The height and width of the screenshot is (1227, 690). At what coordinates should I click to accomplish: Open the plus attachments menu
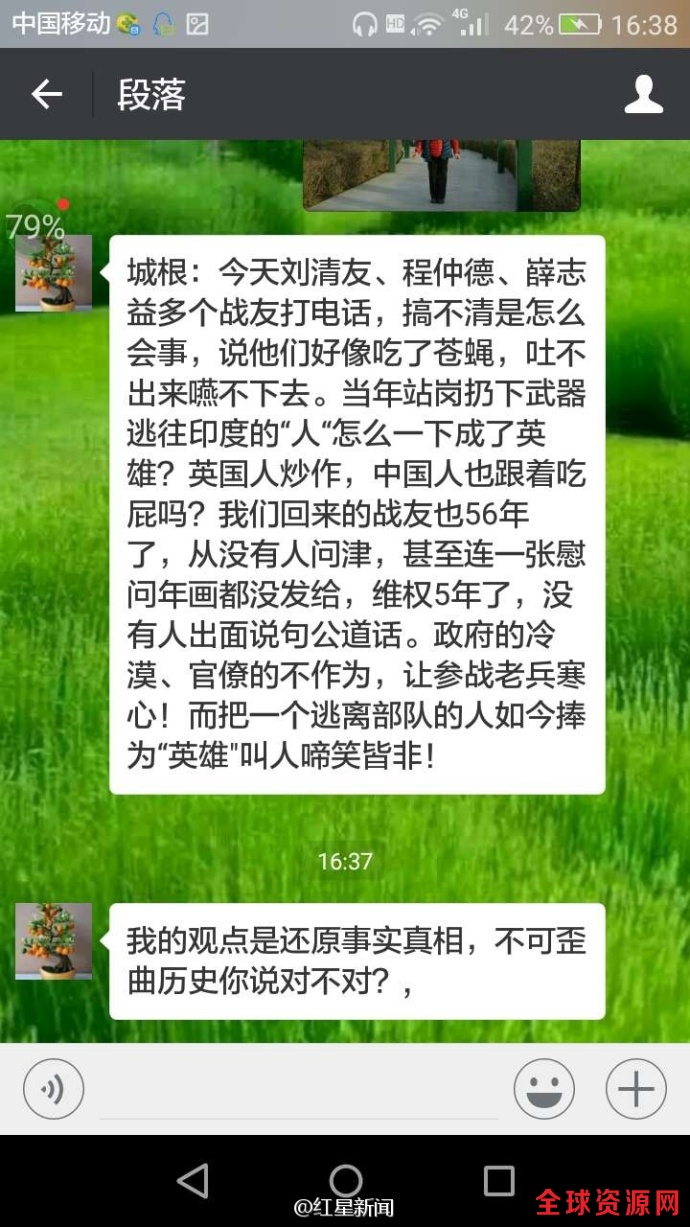point(636,1089)
